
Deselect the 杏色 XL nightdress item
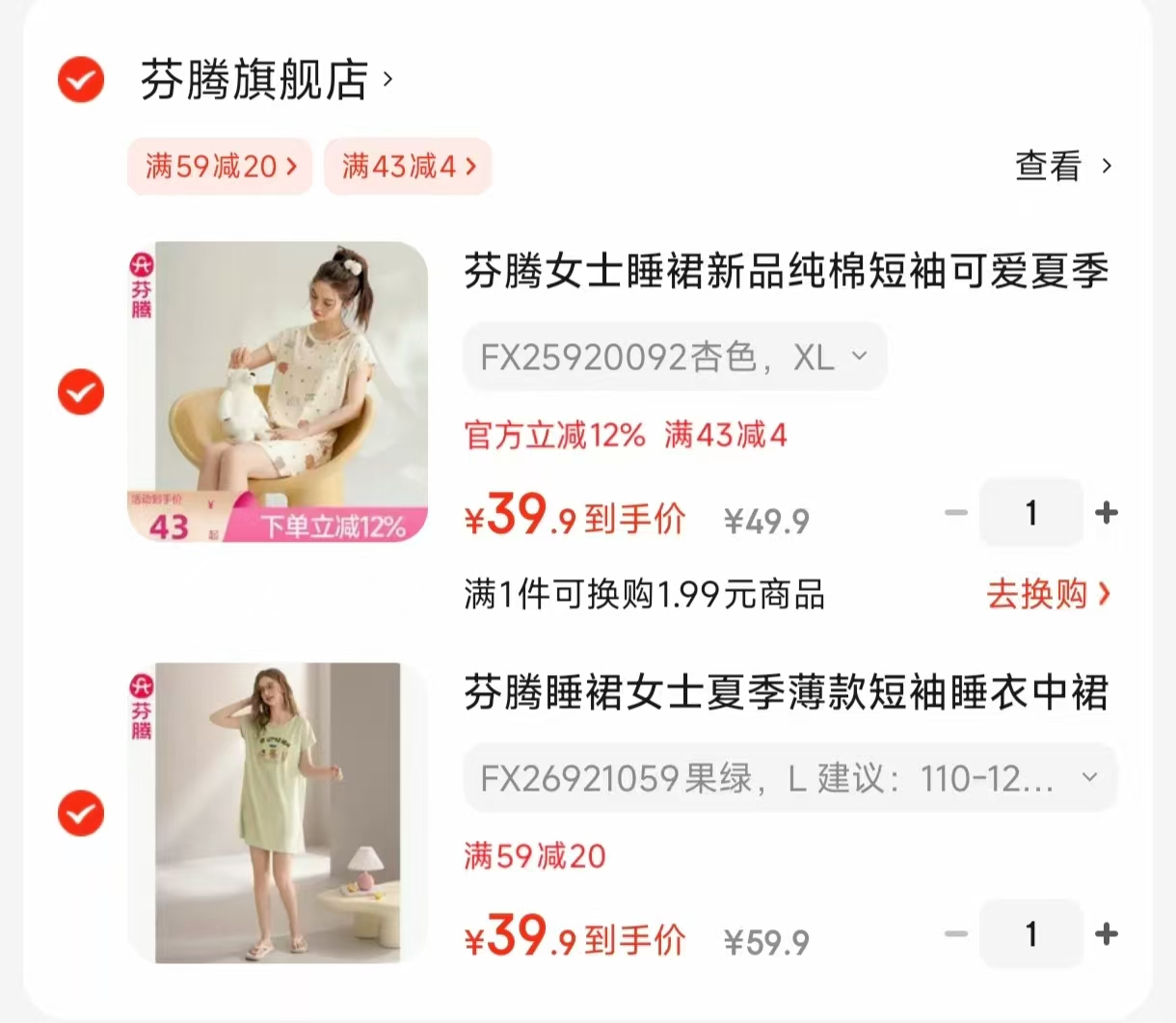point(81,391)
